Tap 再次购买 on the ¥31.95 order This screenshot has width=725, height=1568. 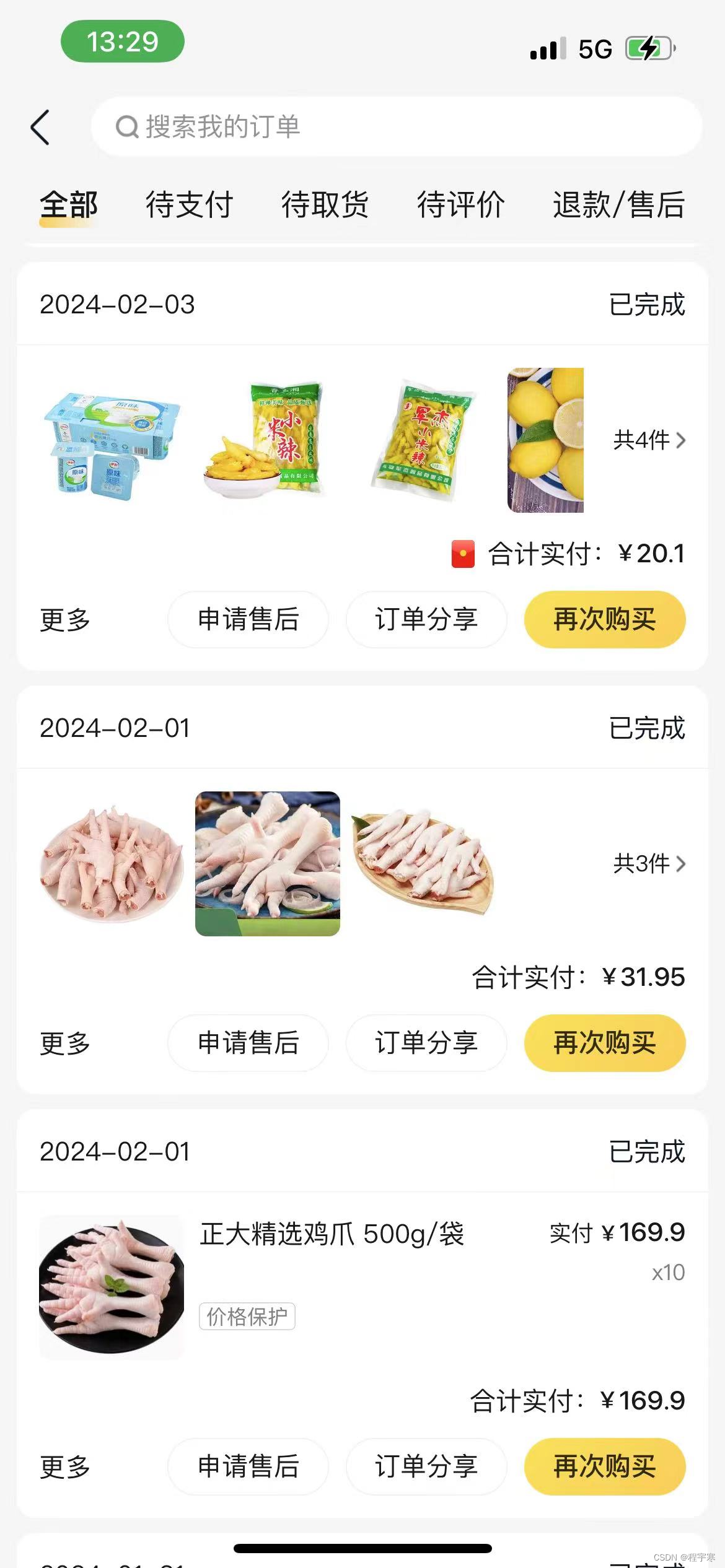click(x=604, y=1043)
